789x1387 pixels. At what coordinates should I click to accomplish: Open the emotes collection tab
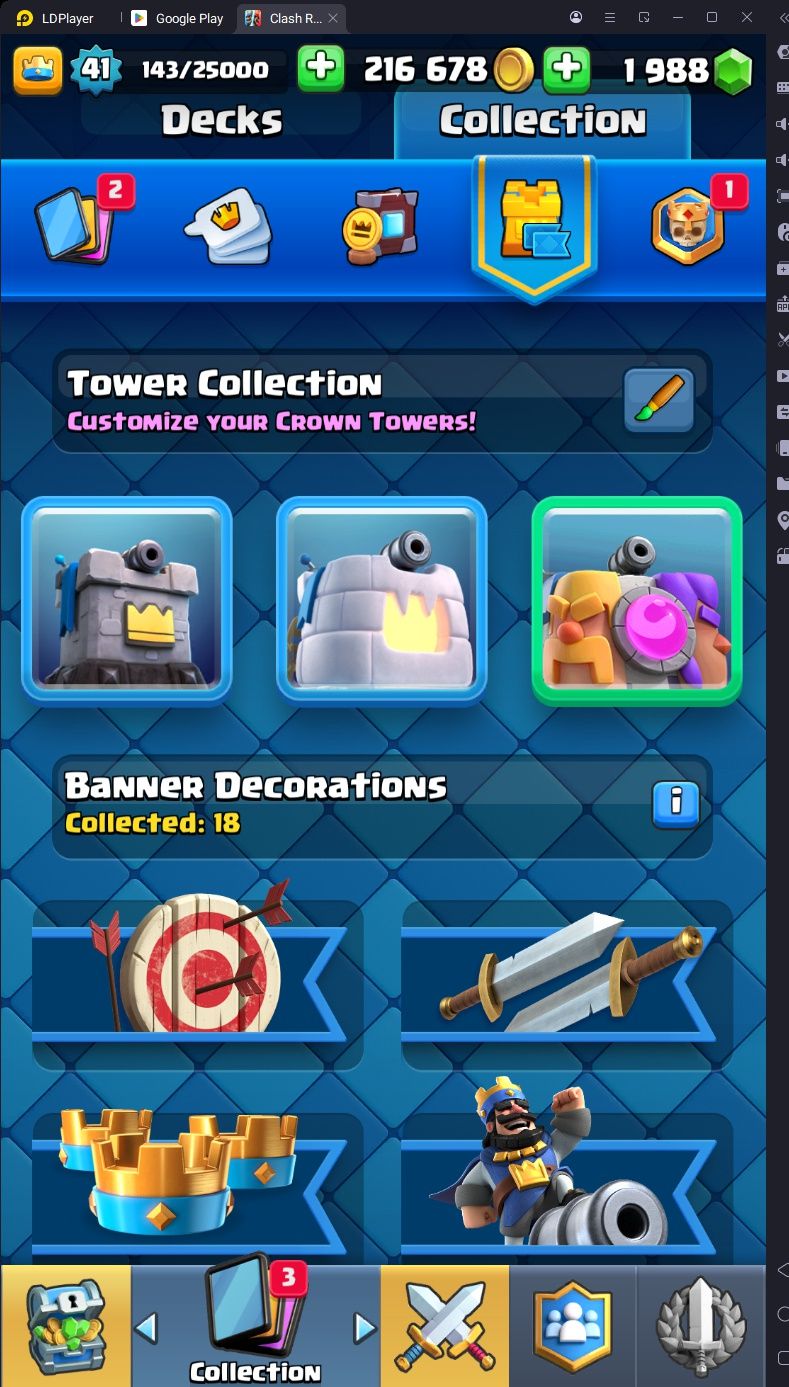228,225
